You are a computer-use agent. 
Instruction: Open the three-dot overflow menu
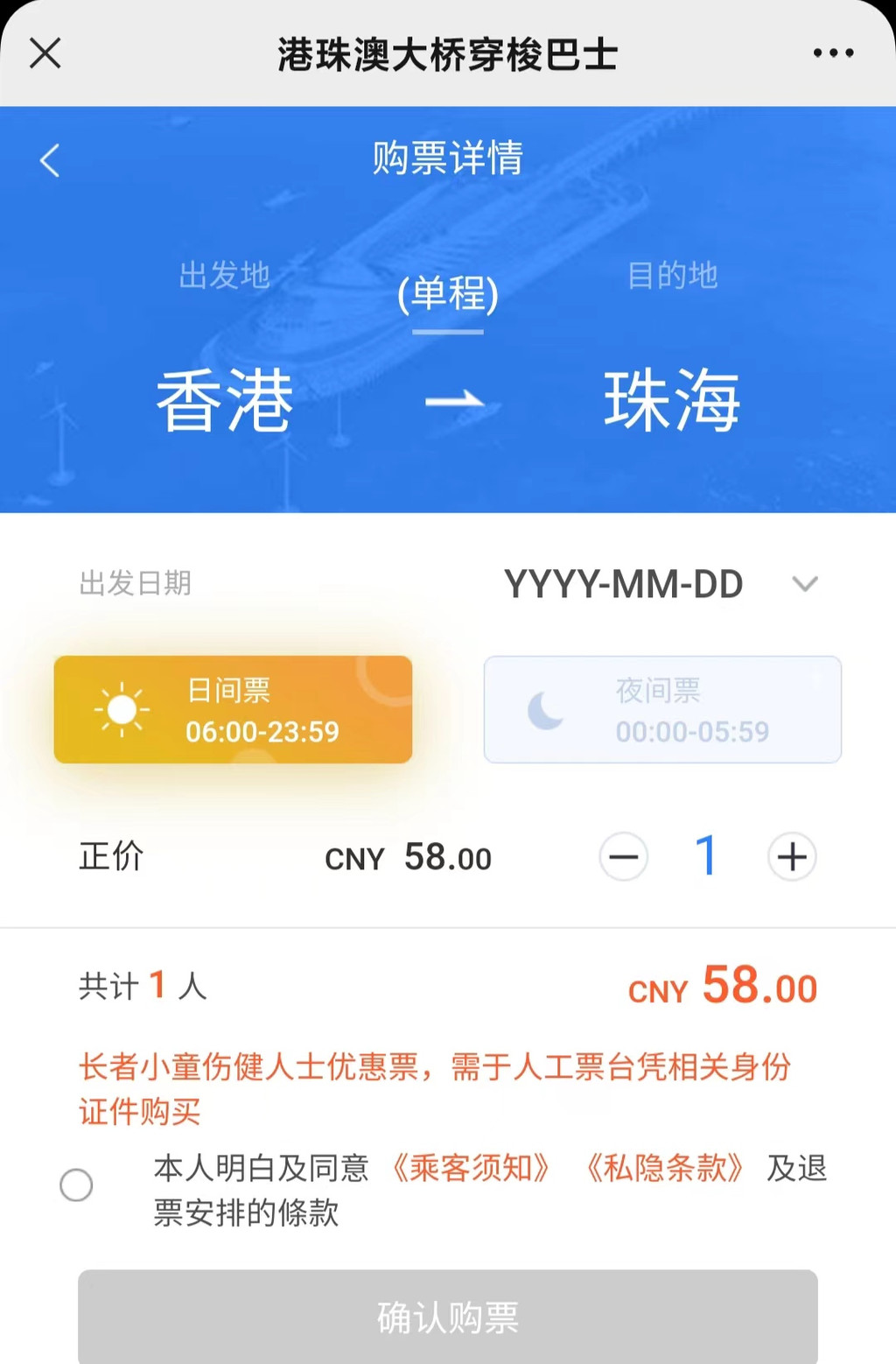(833, 53)
